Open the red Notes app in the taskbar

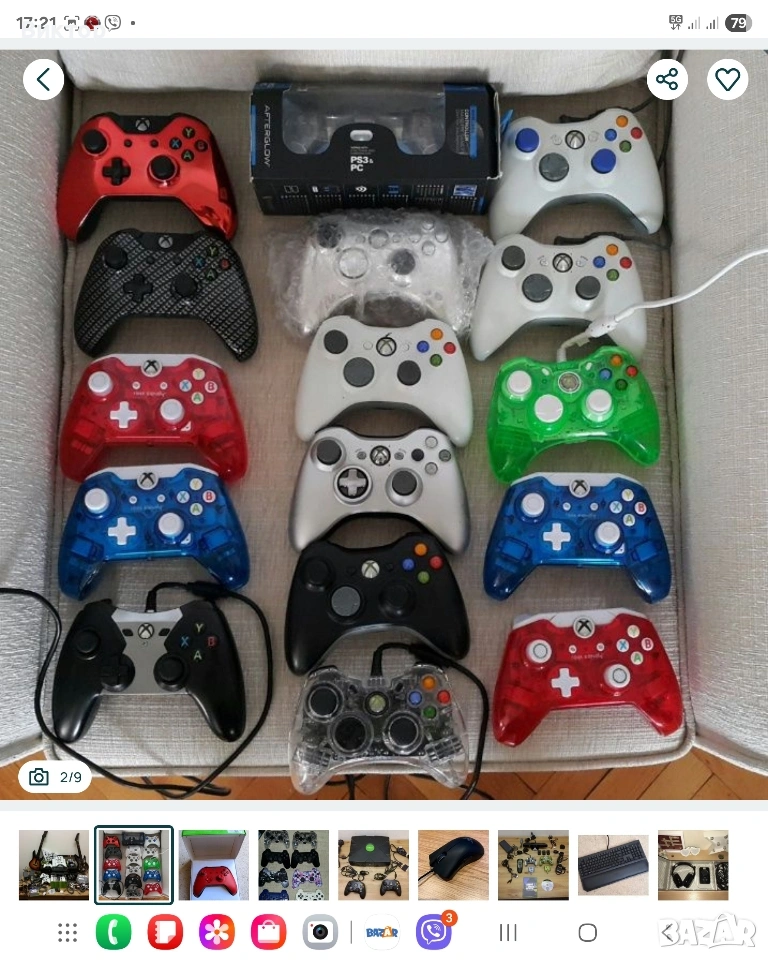165,933
